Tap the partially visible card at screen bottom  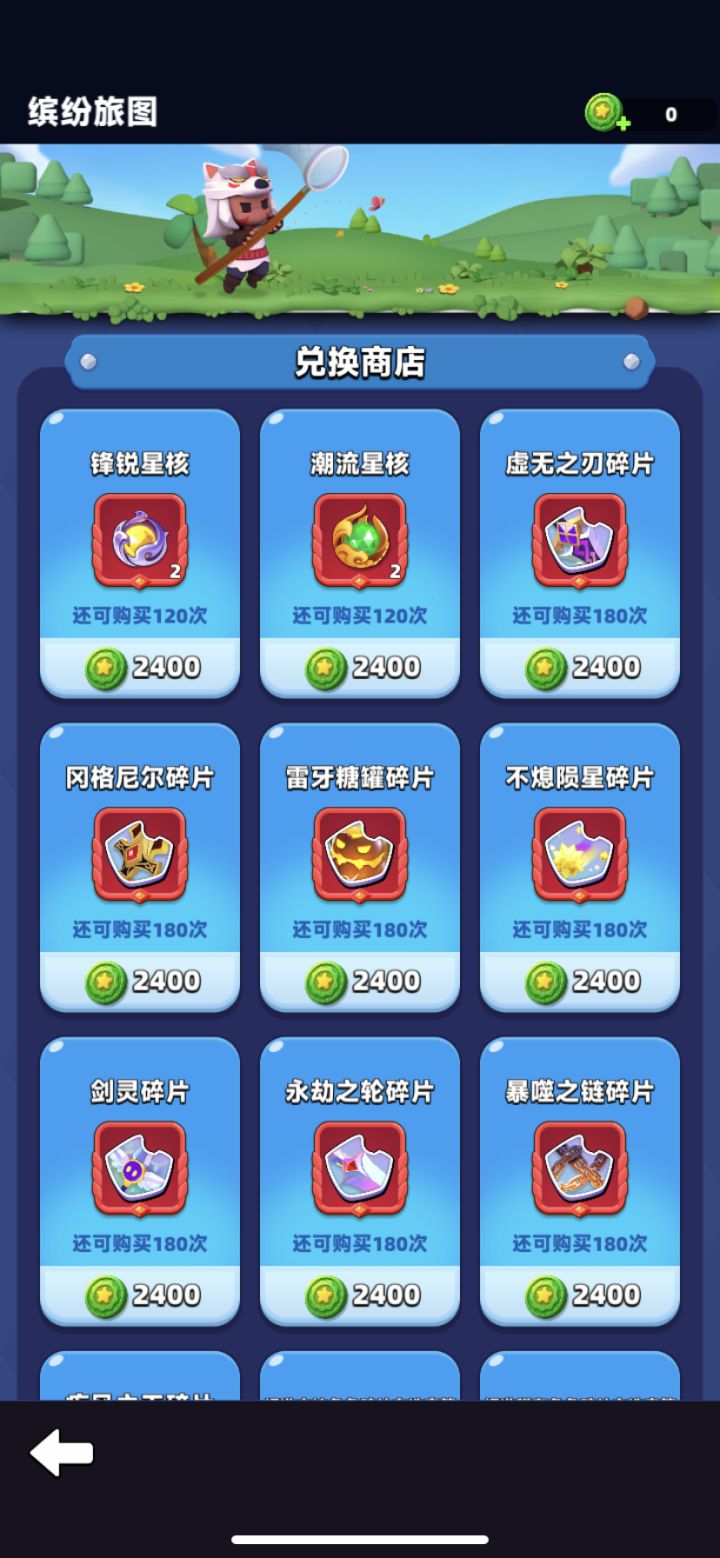click(140, 1380)
